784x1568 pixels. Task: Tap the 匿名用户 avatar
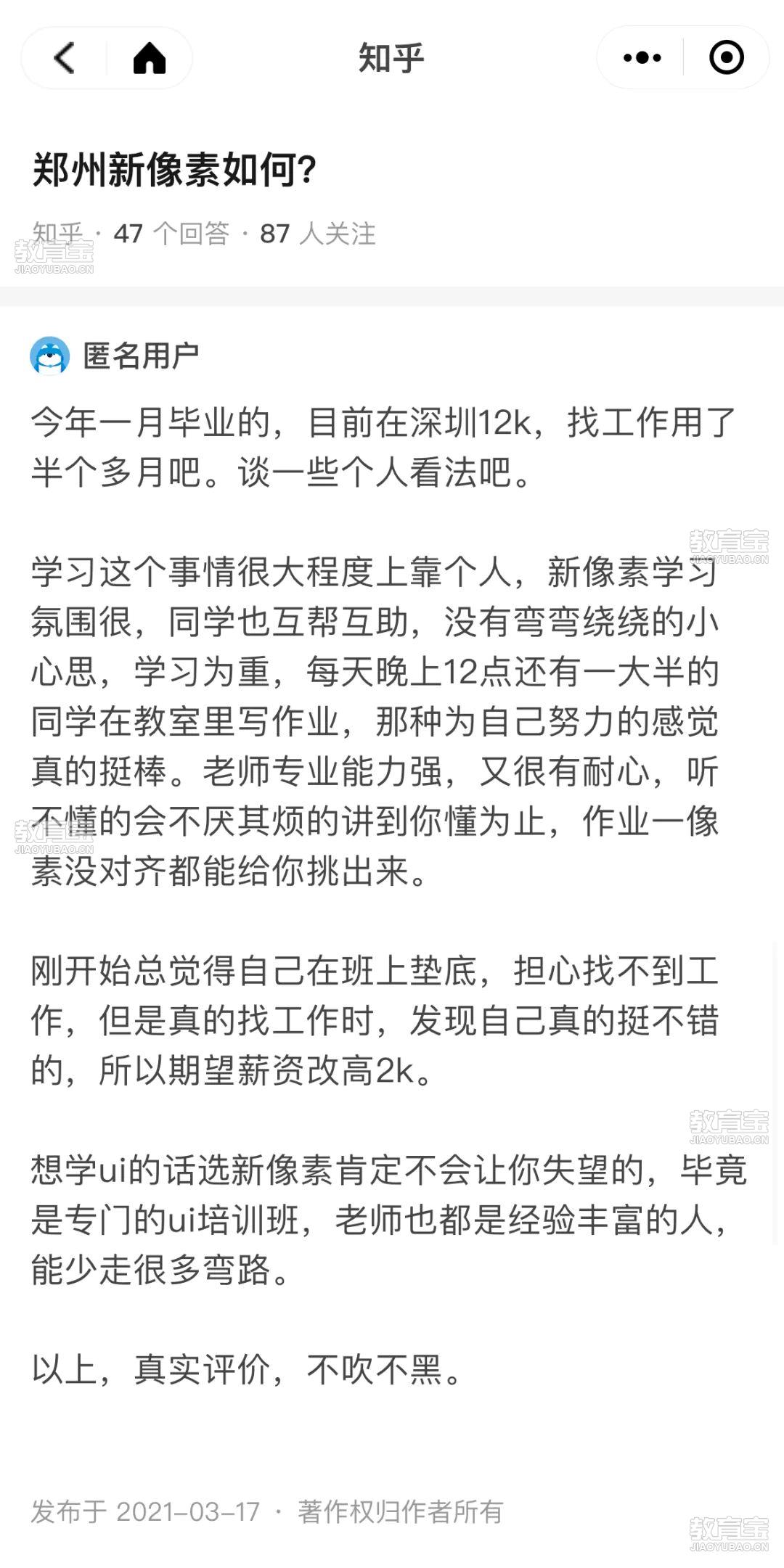tap(49, 356)
